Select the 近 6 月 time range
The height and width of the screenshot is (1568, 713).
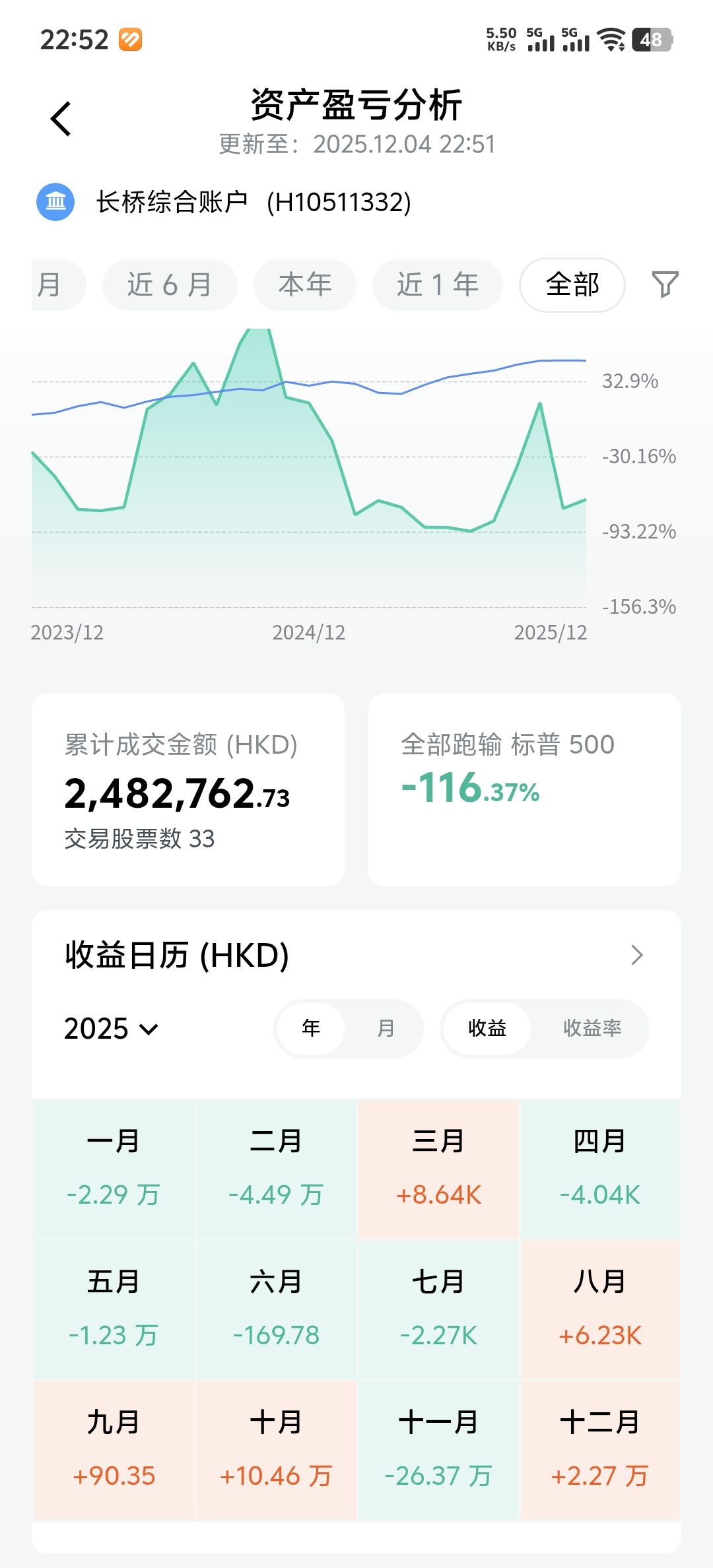coord(170,285)
